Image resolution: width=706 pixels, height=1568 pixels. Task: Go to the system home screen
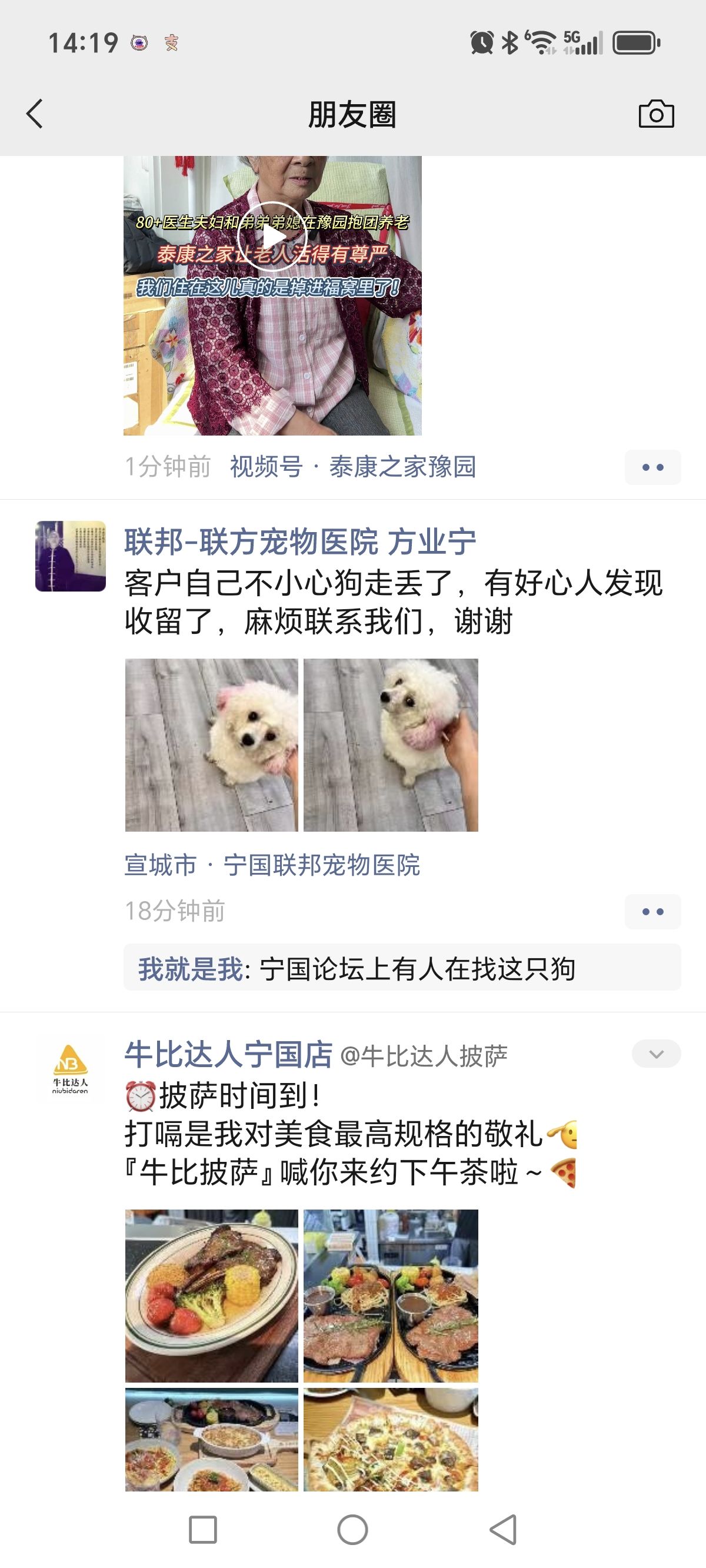coord(352,1530)
